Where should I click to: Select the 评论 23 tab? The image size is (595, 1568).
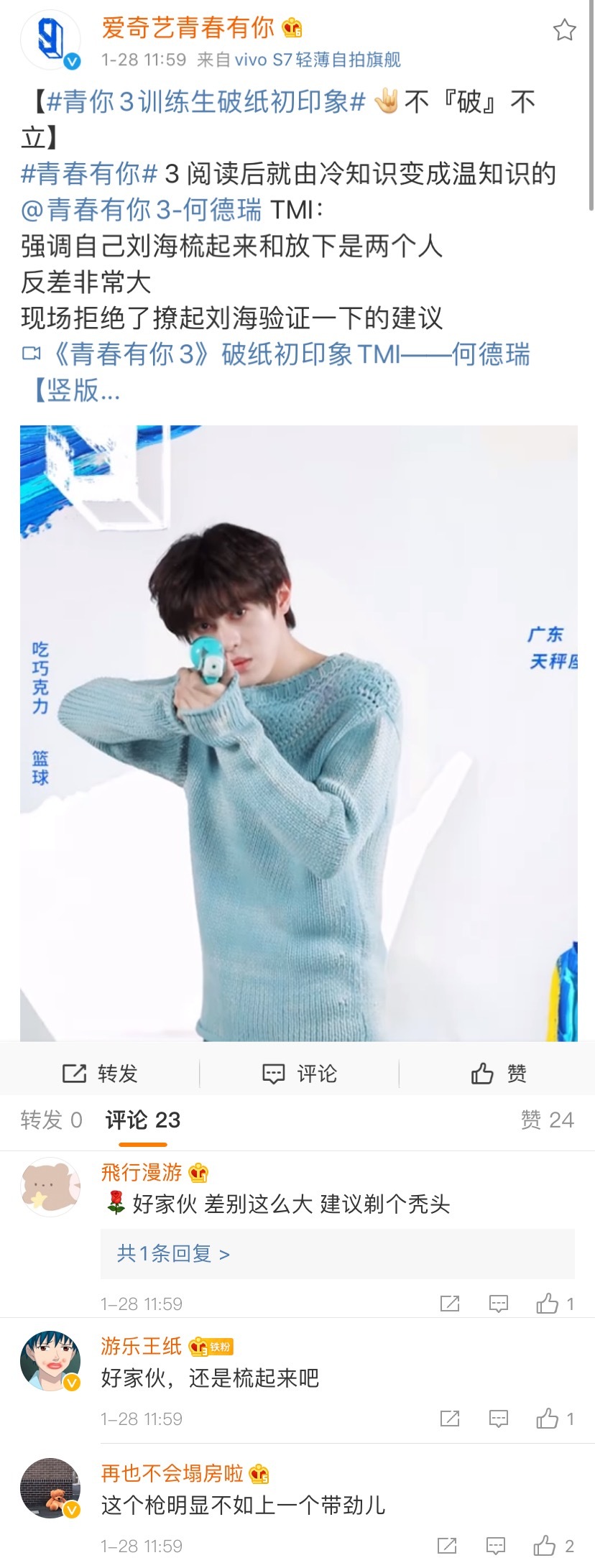pos(142,1120)
